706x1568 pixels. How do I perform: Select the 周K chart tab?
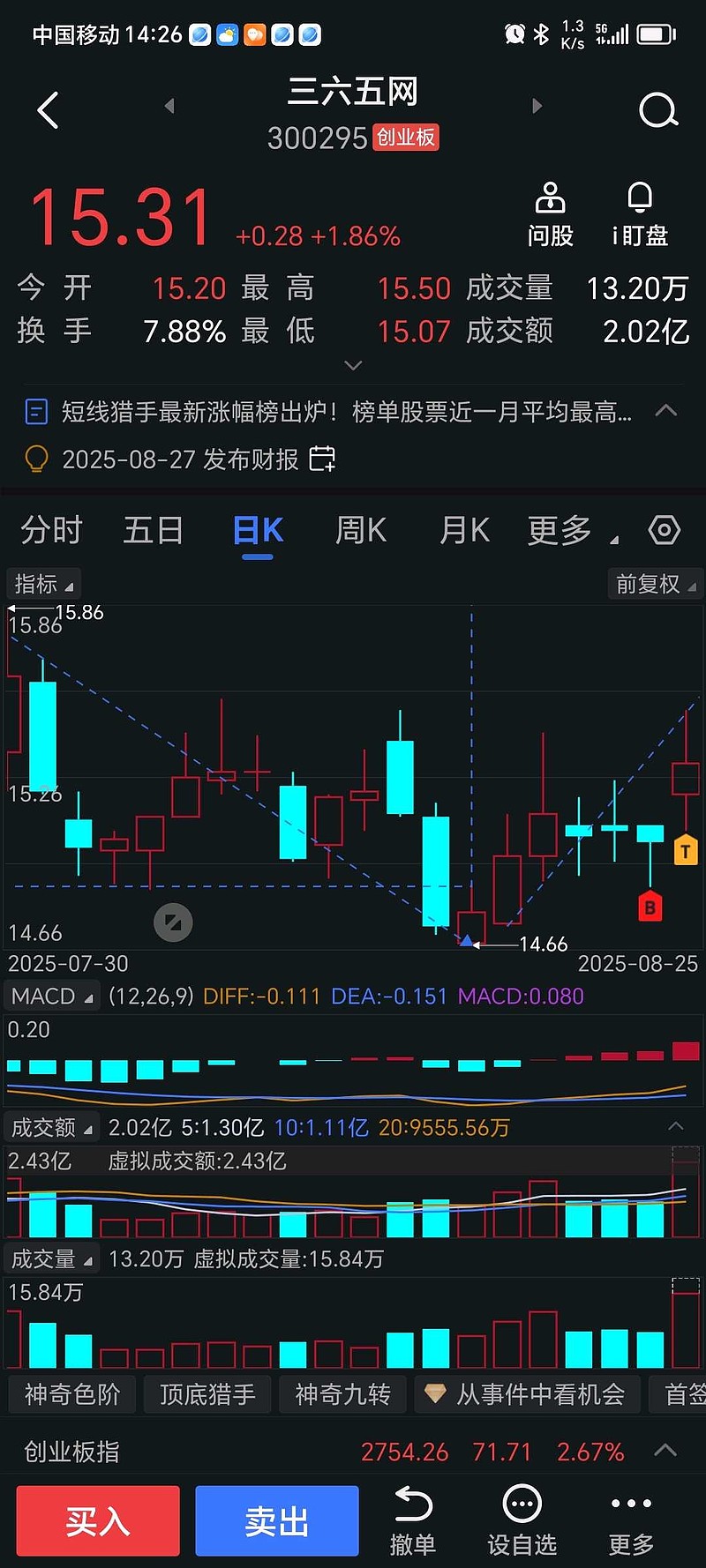pos(361,530)
